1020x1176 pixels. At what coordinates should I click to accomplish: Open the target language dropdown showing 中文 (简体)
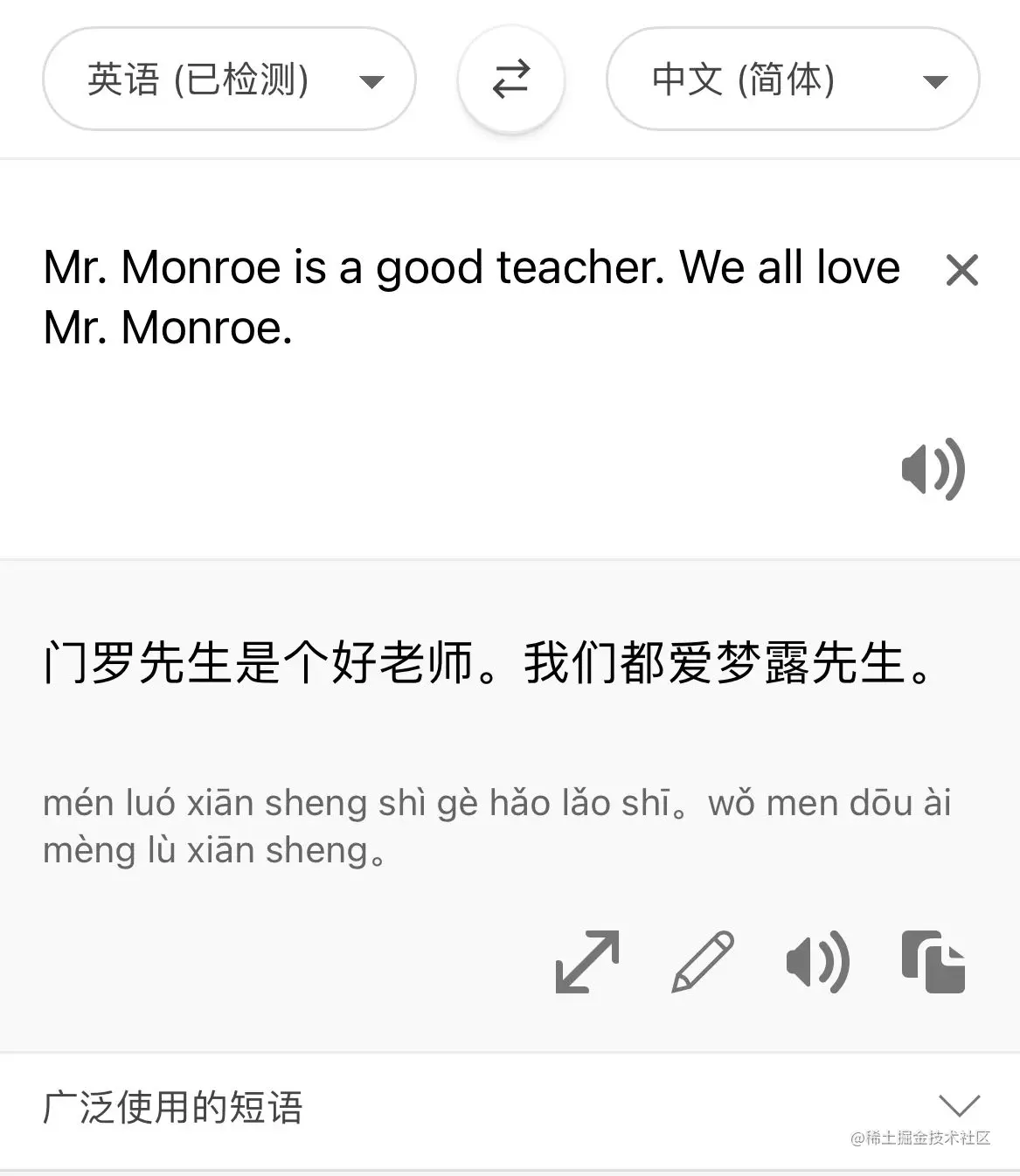tap(791, 80)
